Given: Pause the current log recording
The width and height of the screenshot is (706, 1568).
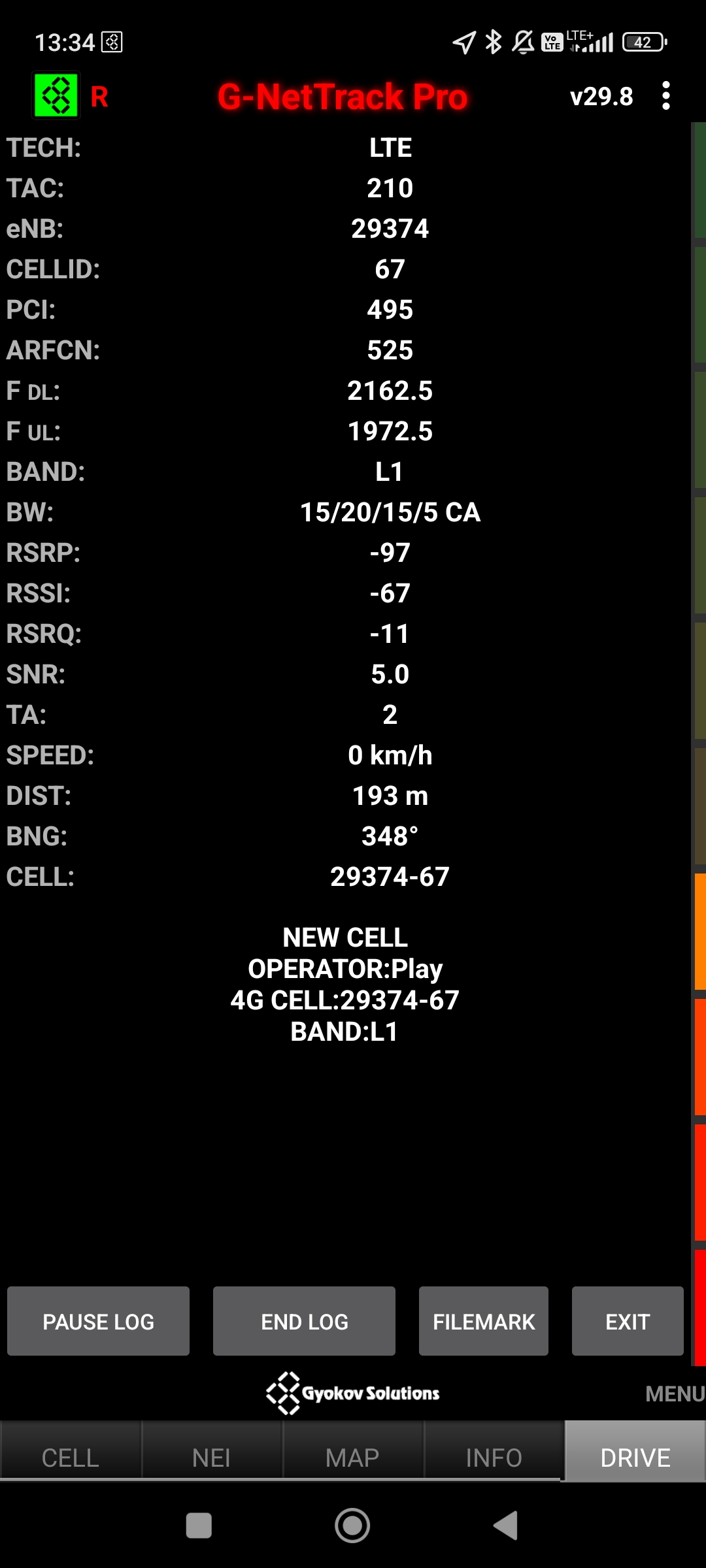Looking at the screenshot, I should pos(98,1321).
